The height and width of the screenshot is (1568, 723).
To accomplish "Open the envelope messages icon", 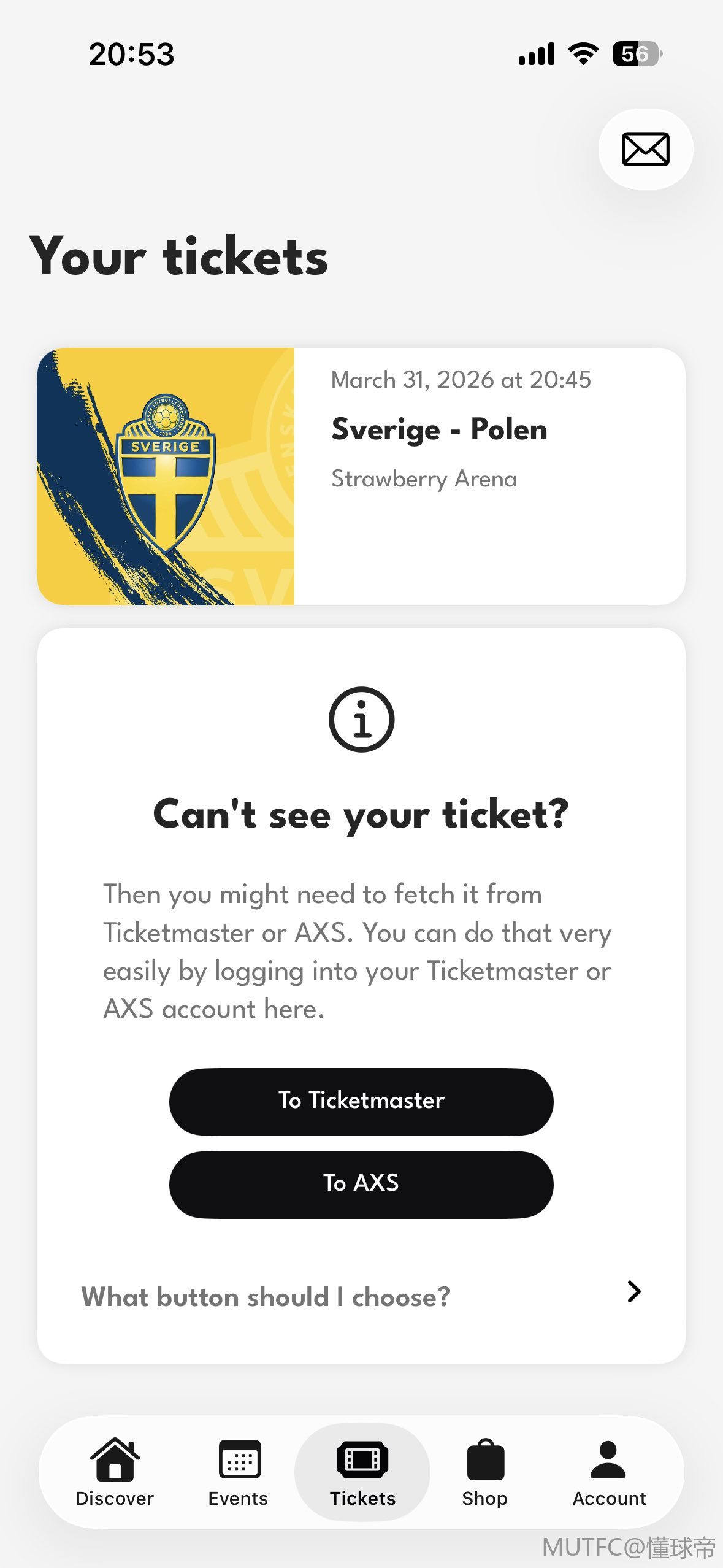I will tap(645, 149).
